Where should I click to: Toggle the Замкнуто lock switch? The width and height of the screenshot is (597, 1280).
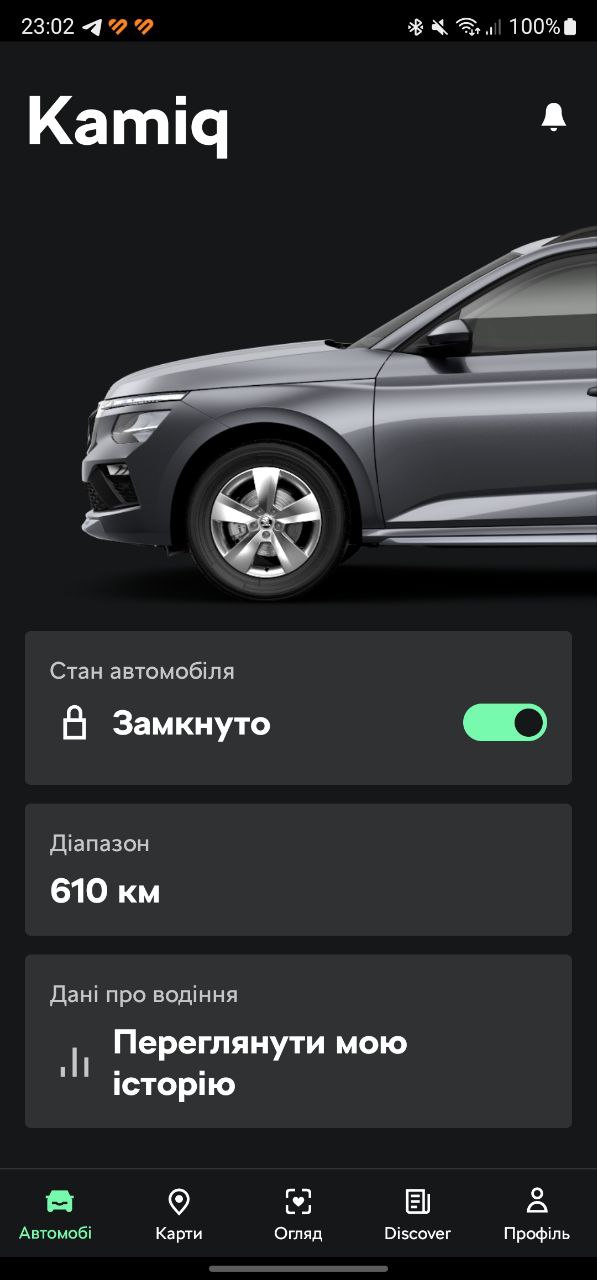click(x=505, y=722)
